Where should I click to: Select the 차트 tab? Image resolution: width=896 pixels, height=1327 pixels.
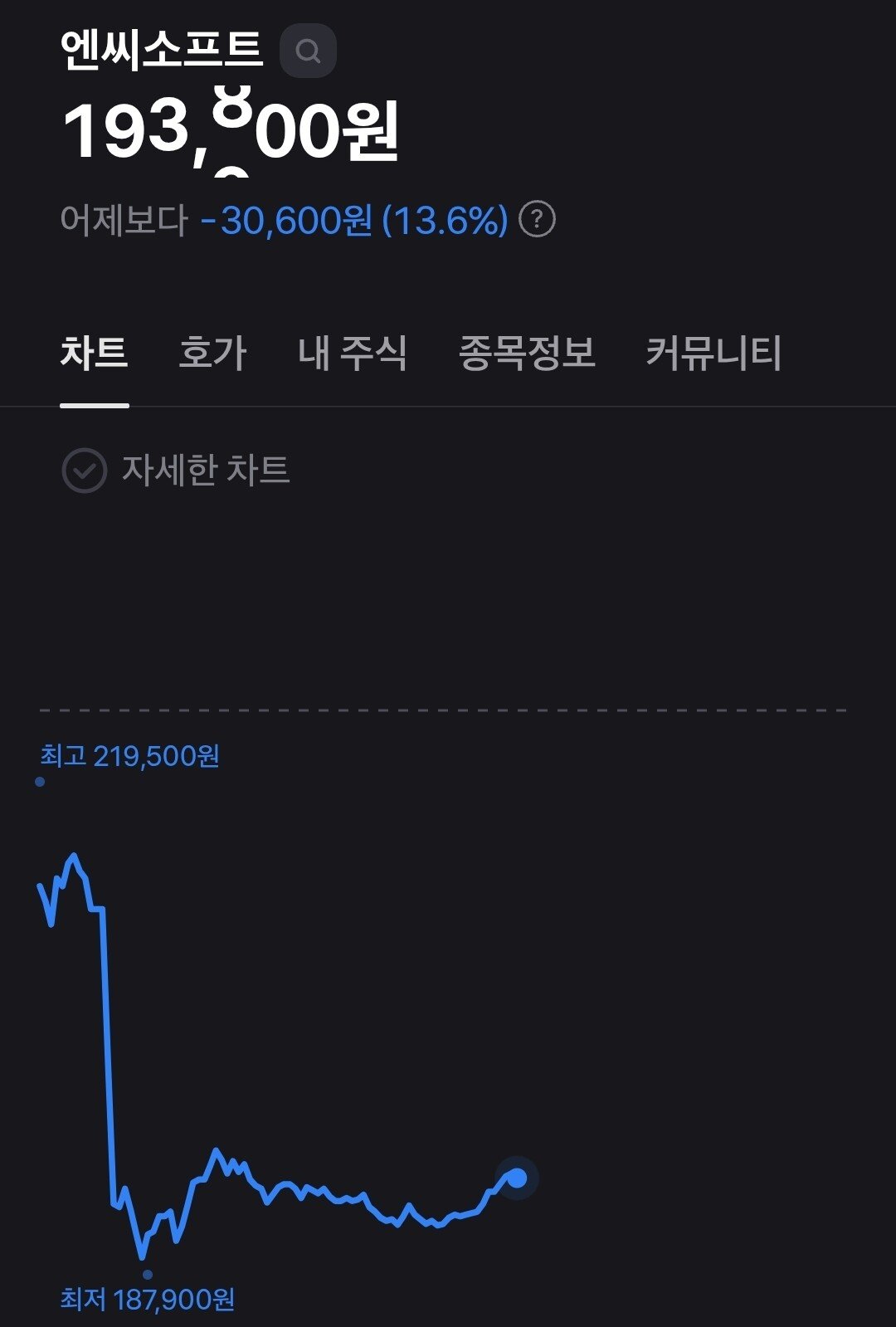94,353
